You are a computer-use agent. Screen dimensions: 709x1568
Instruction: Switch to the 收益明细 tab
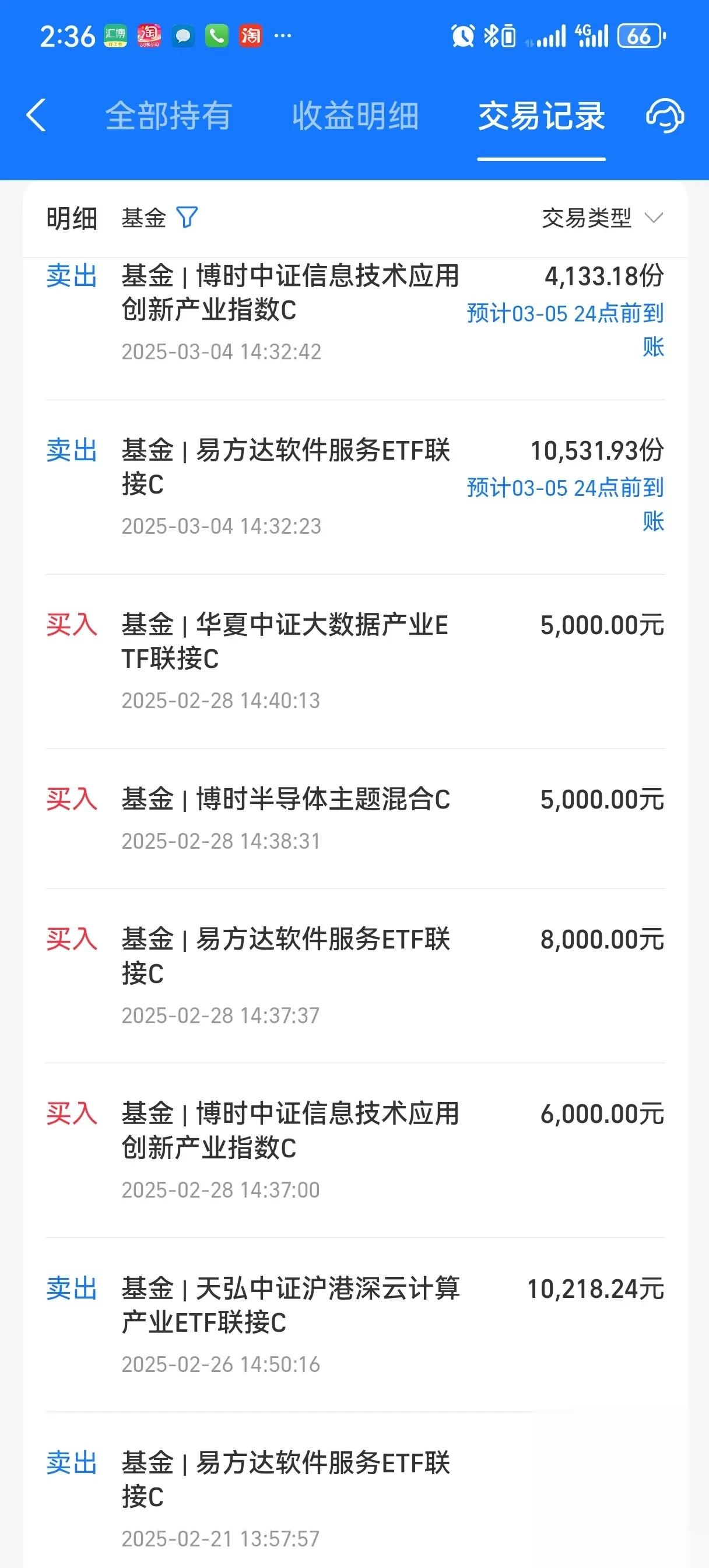point(355,117)
